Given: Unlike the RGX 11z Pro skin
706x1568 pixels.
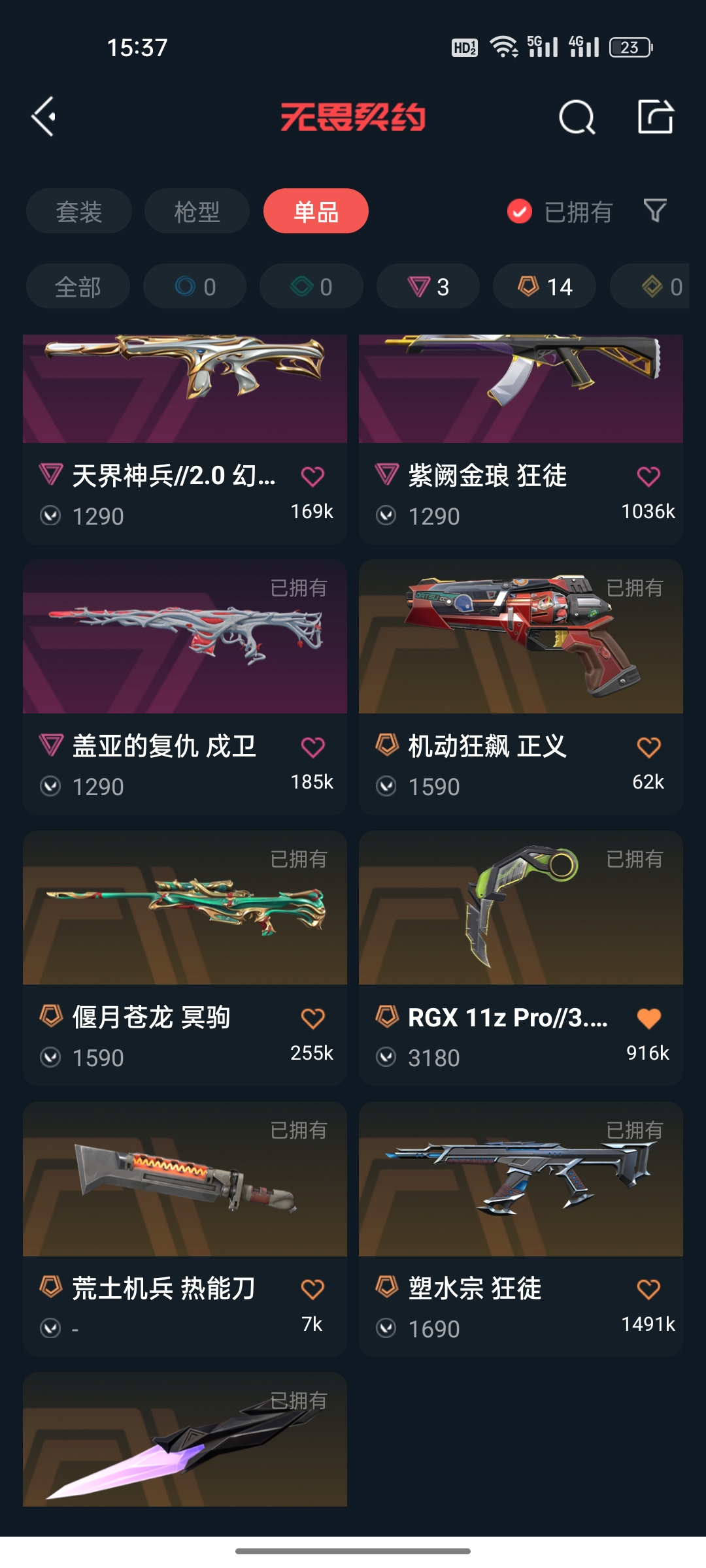Looking at the screenshot, I should pyautogui.click(x=648, y=1018).
